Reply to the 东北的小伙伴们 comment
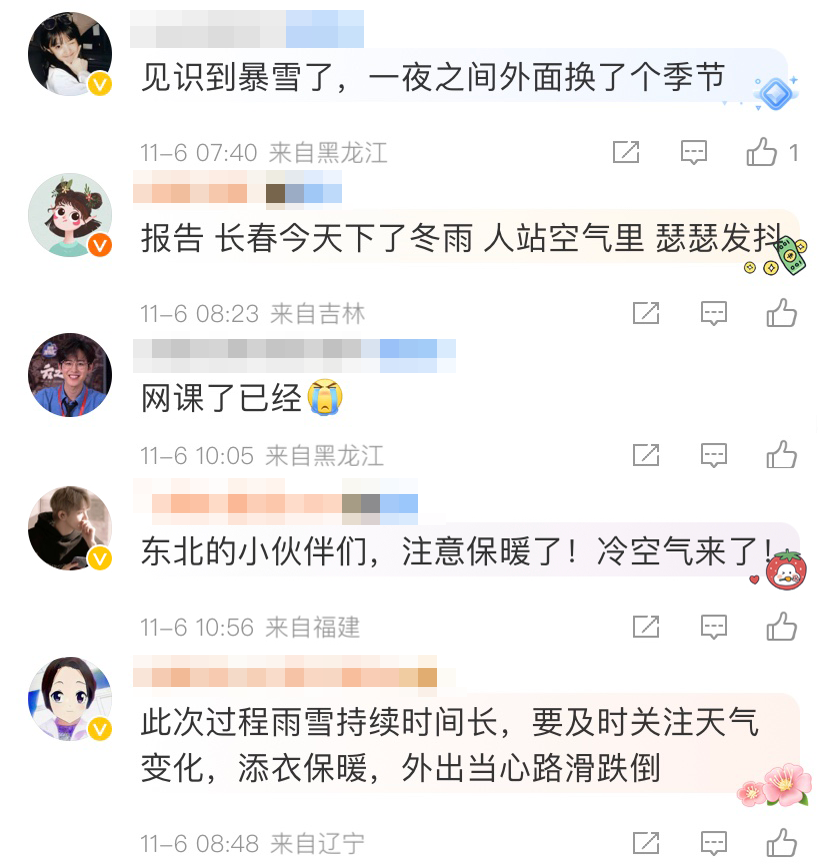 pos(713,627)
